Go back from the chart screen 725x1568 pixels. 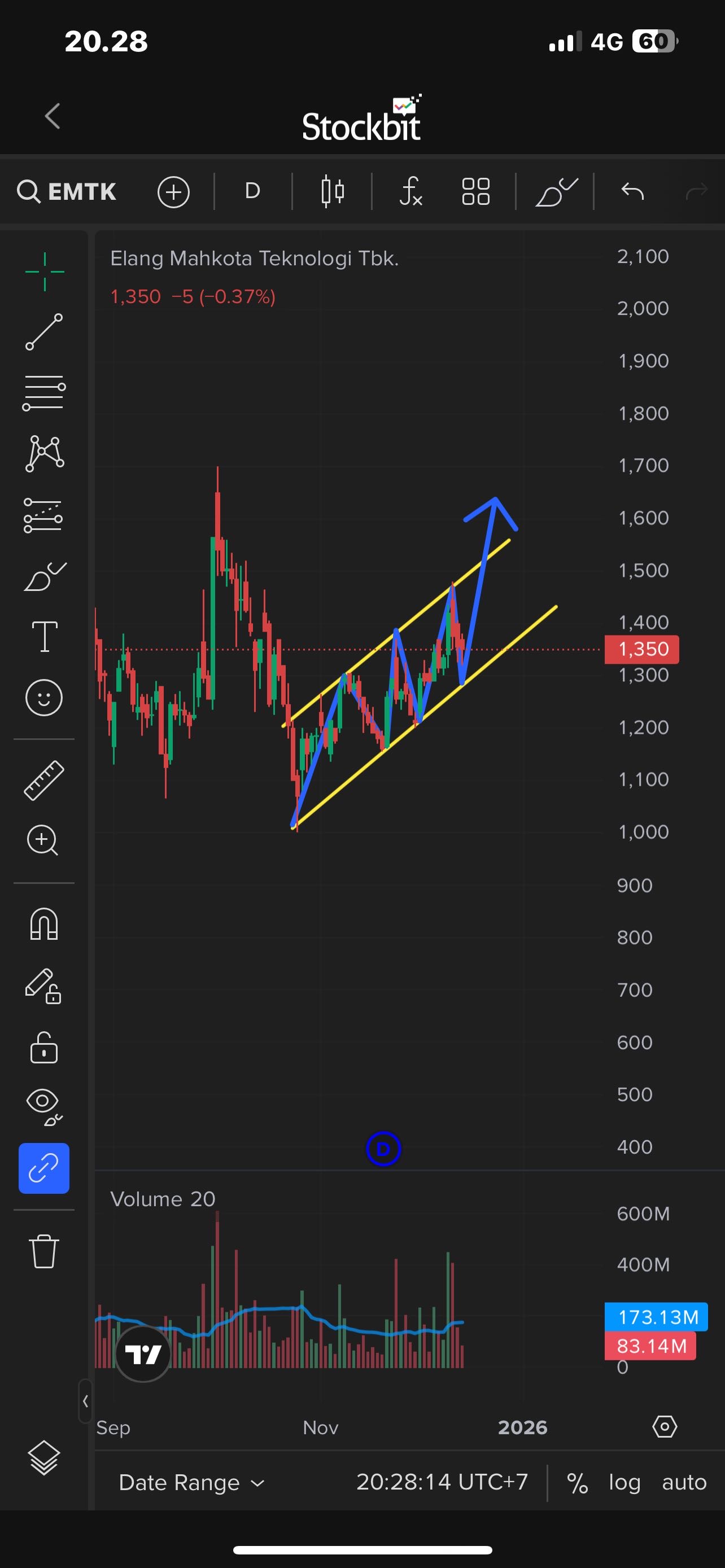click(53, 116)
